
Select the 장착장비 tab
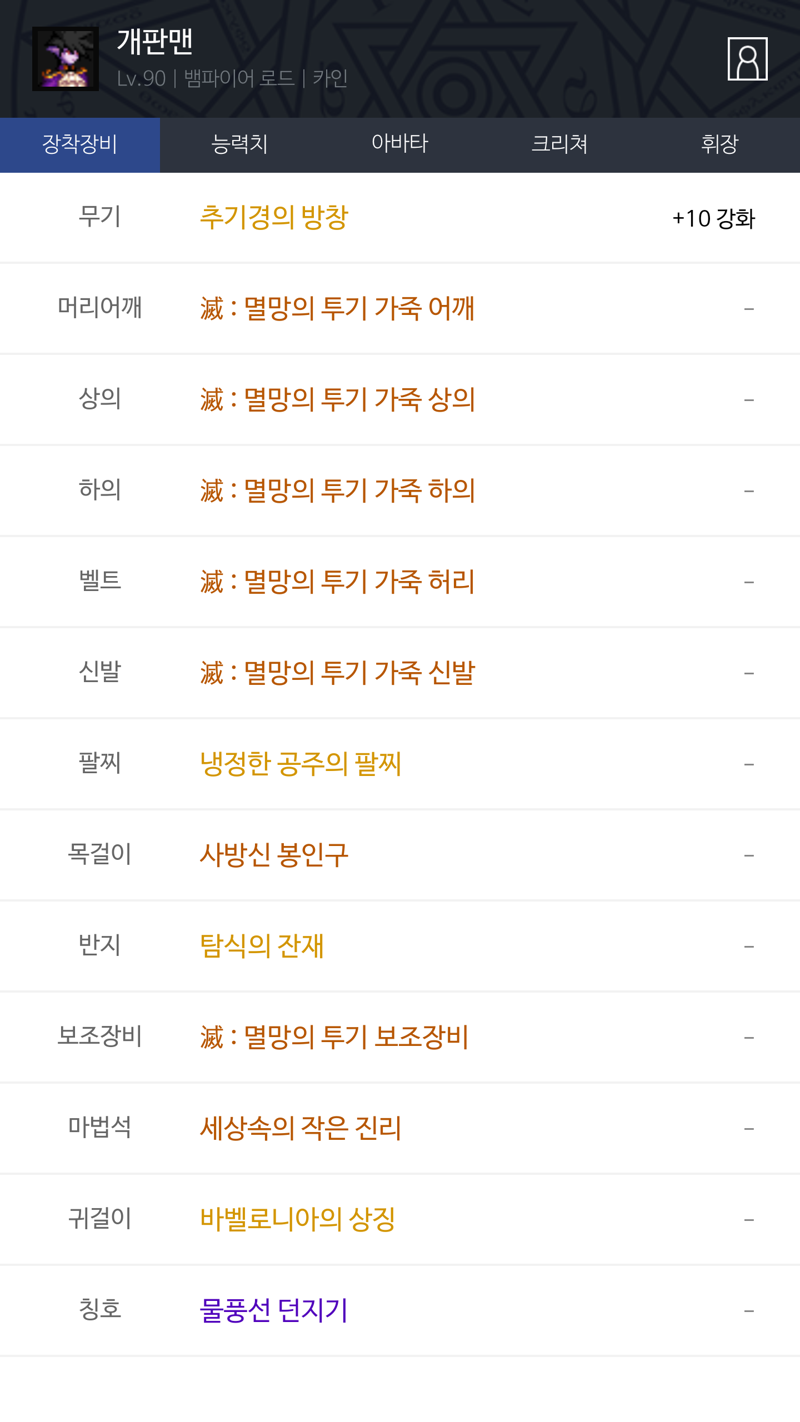(80, 145)
